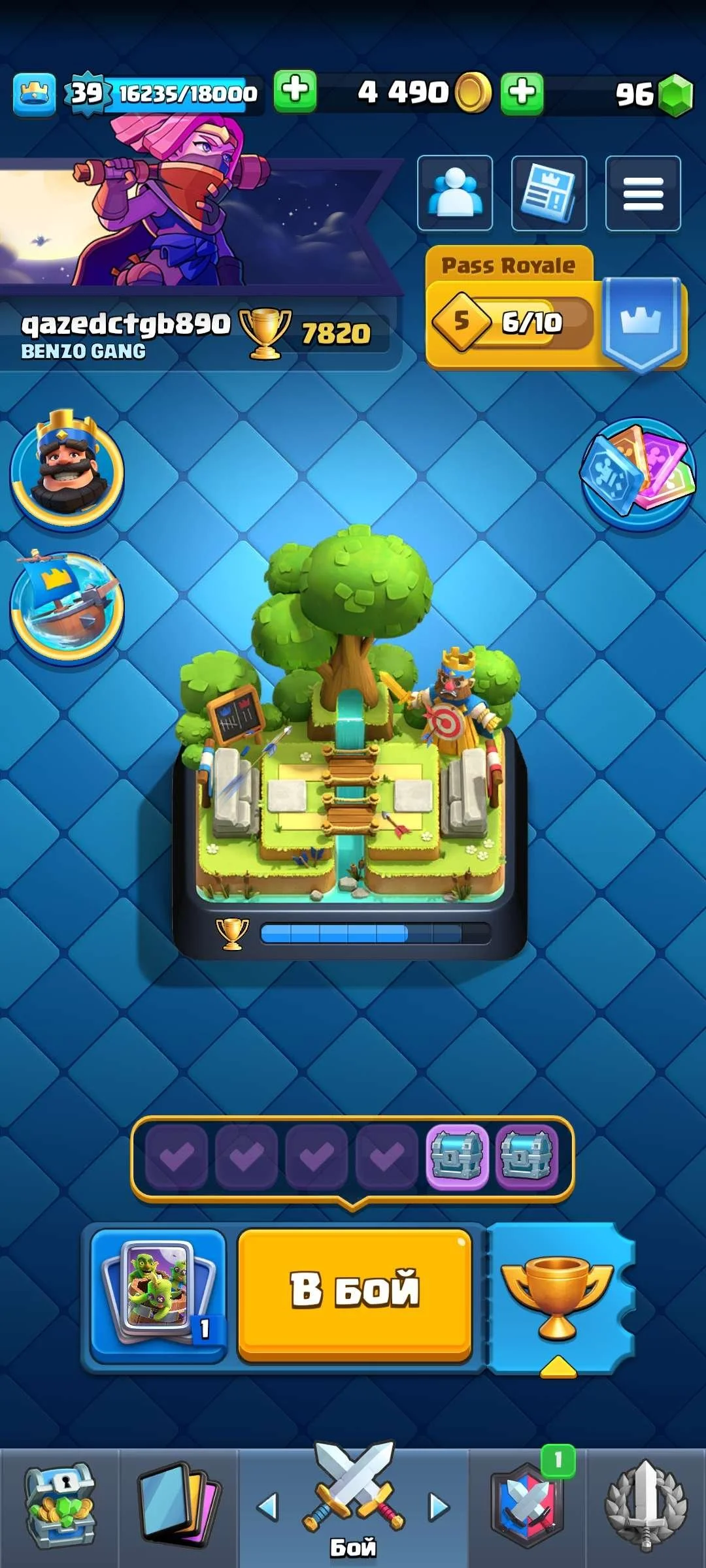
Task: Open the friends social panel
Action: pyautogui.click(x=455, y=193)
